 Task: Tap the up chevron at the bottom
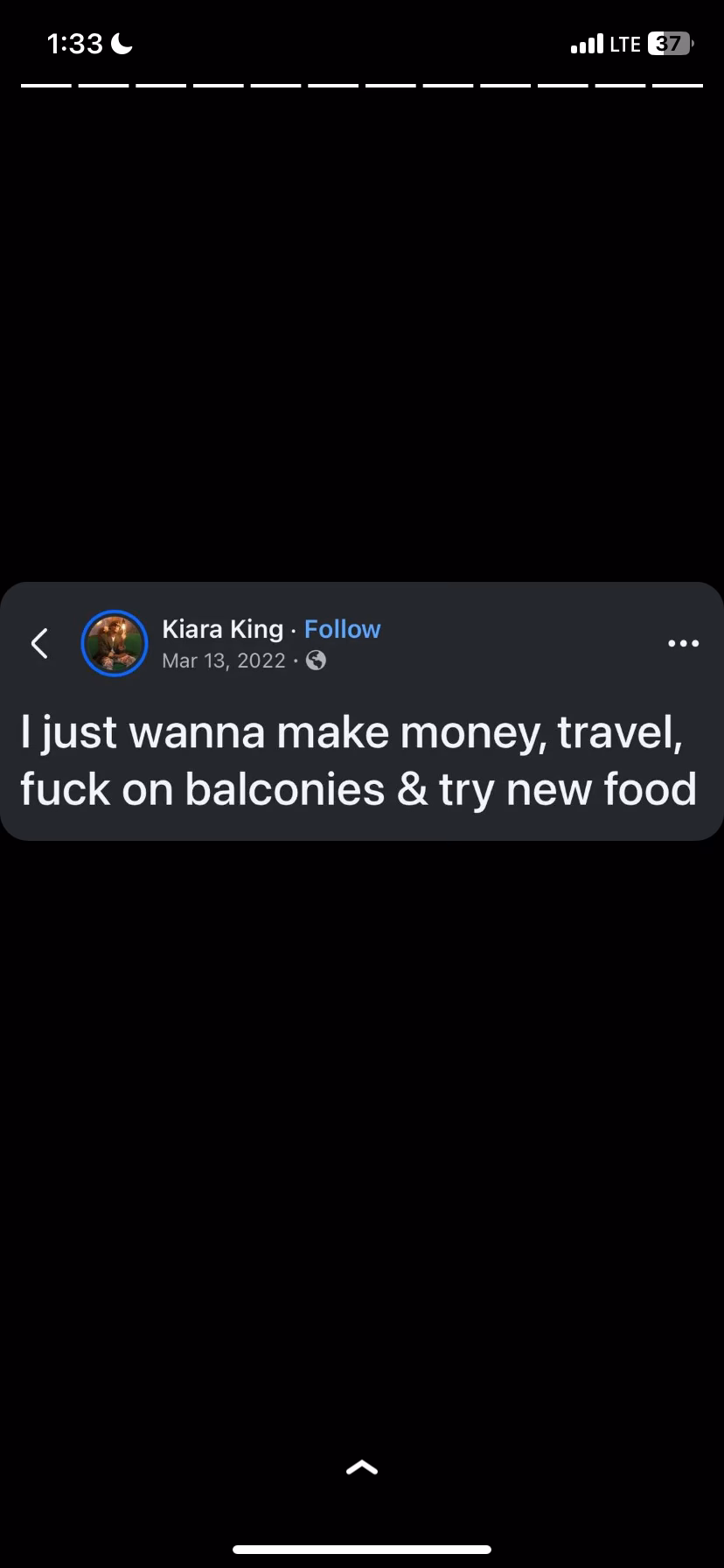(x=362, y=1467)
